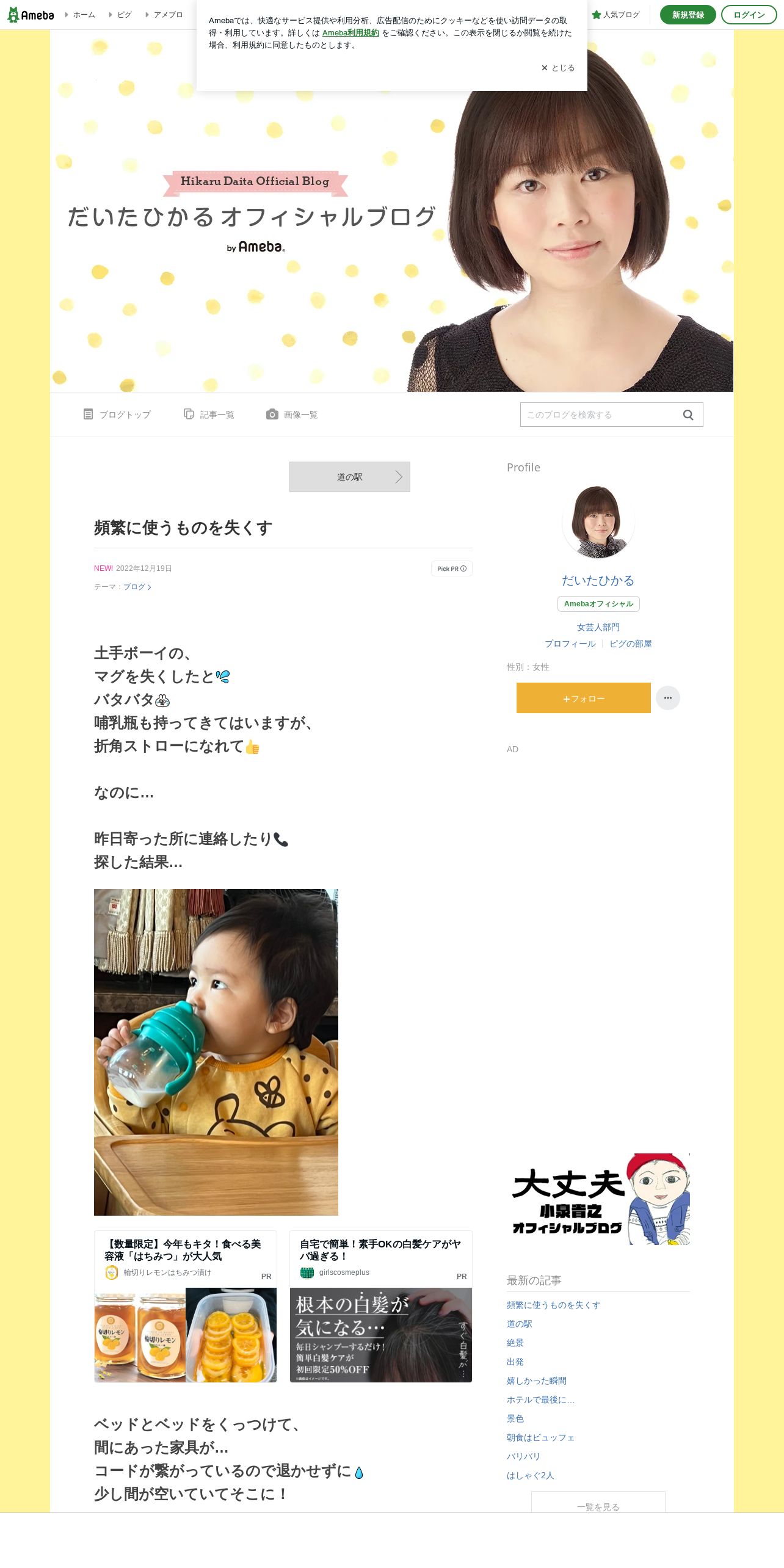
Task: Open 人気ブログ in the header
Action: pos(616,15)
